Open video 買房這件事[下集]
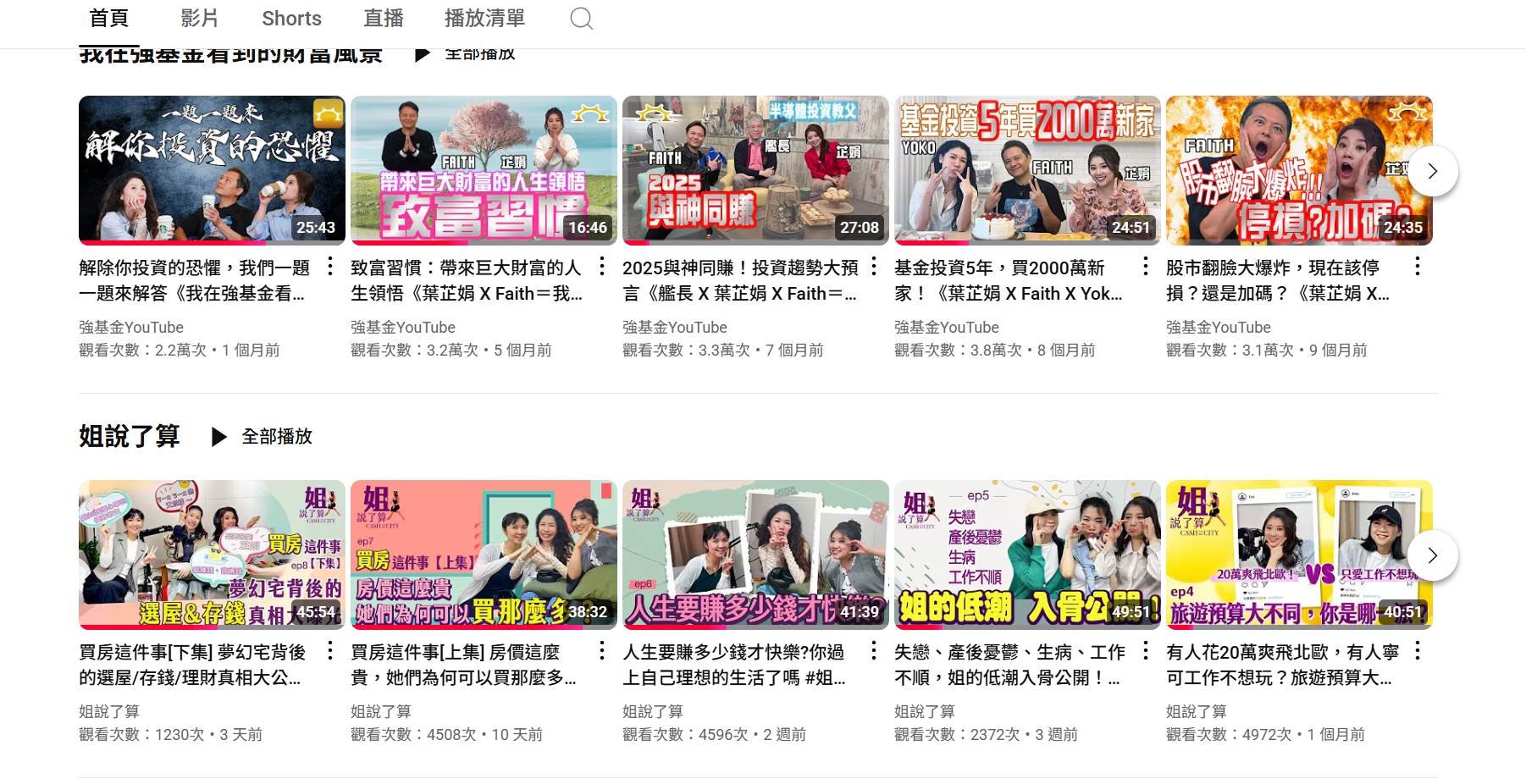 [x=212, y=555]
